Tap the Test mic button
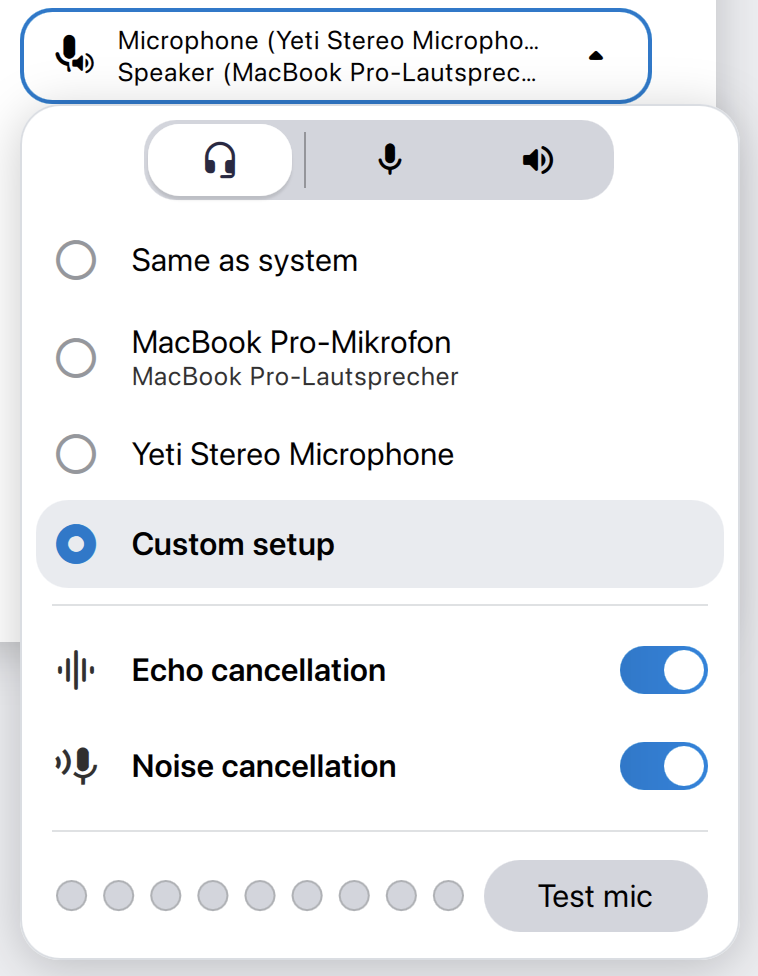Image resolution: width=758 pixels, height=976 pixels. click(x=595, y=896)
